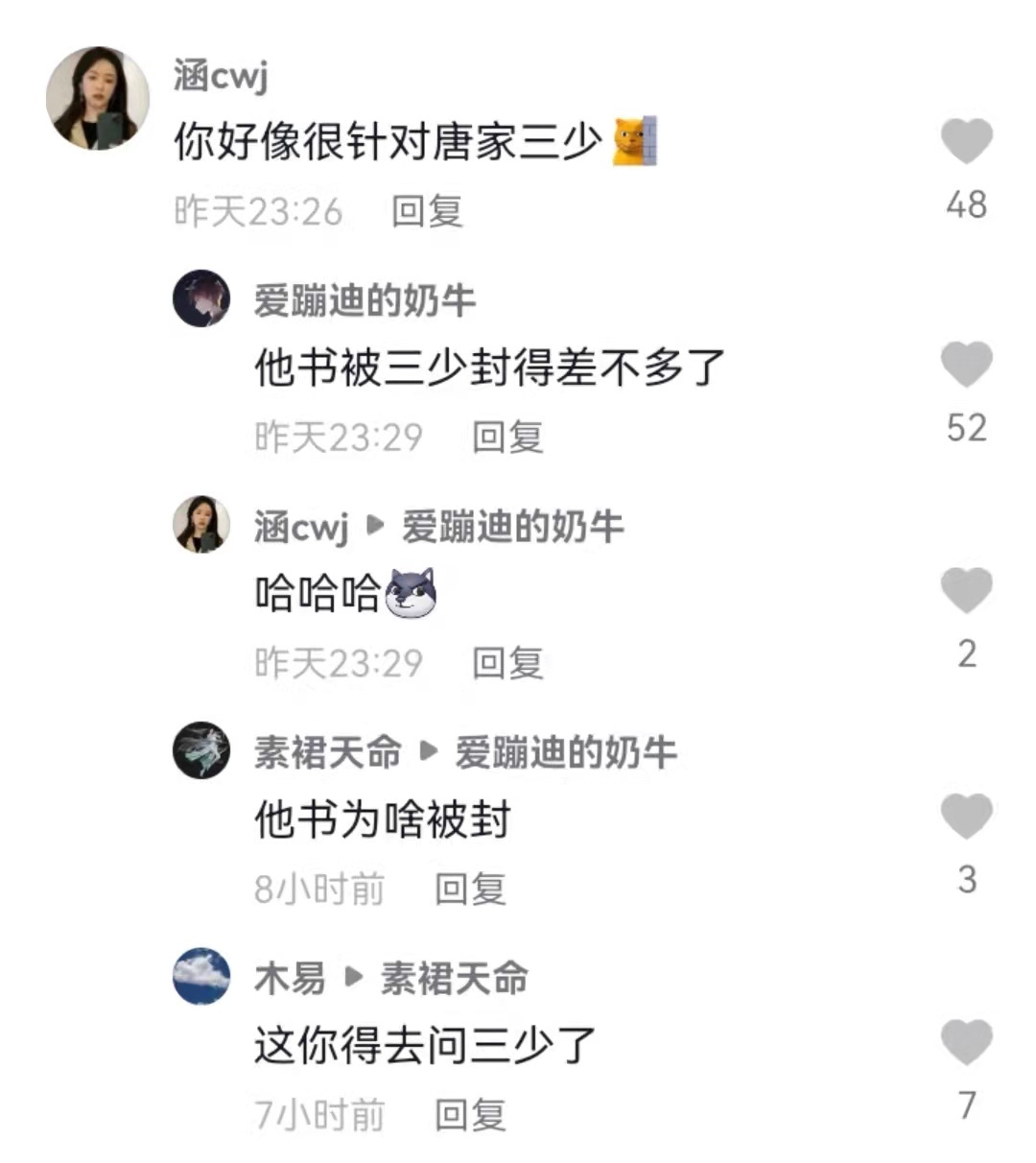Screen dimensions: 1036x1163
Task: Click 木易's cloud avatar
Action: point(200,978)
